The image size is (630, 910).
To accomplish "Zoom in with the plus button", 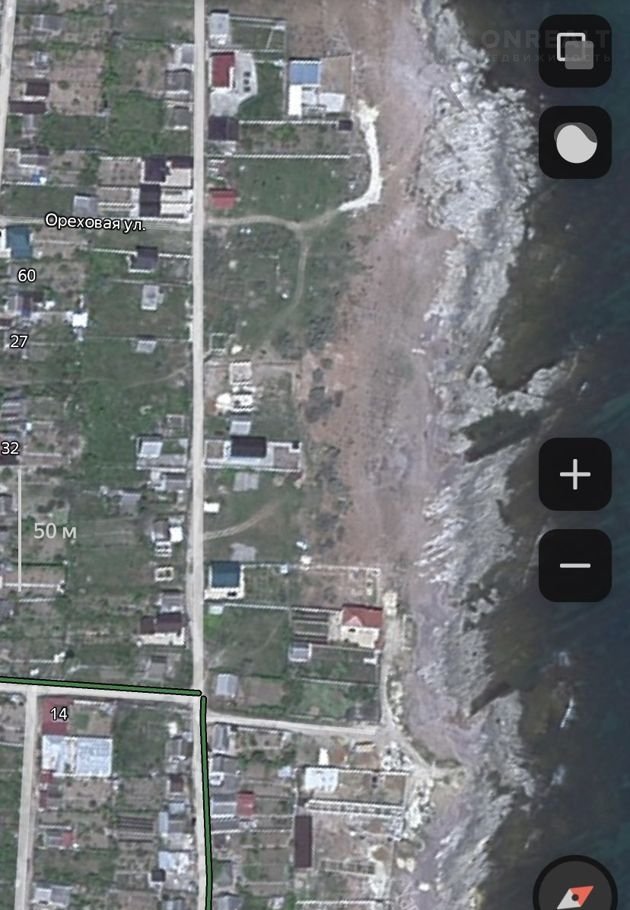I will [575, 474].
